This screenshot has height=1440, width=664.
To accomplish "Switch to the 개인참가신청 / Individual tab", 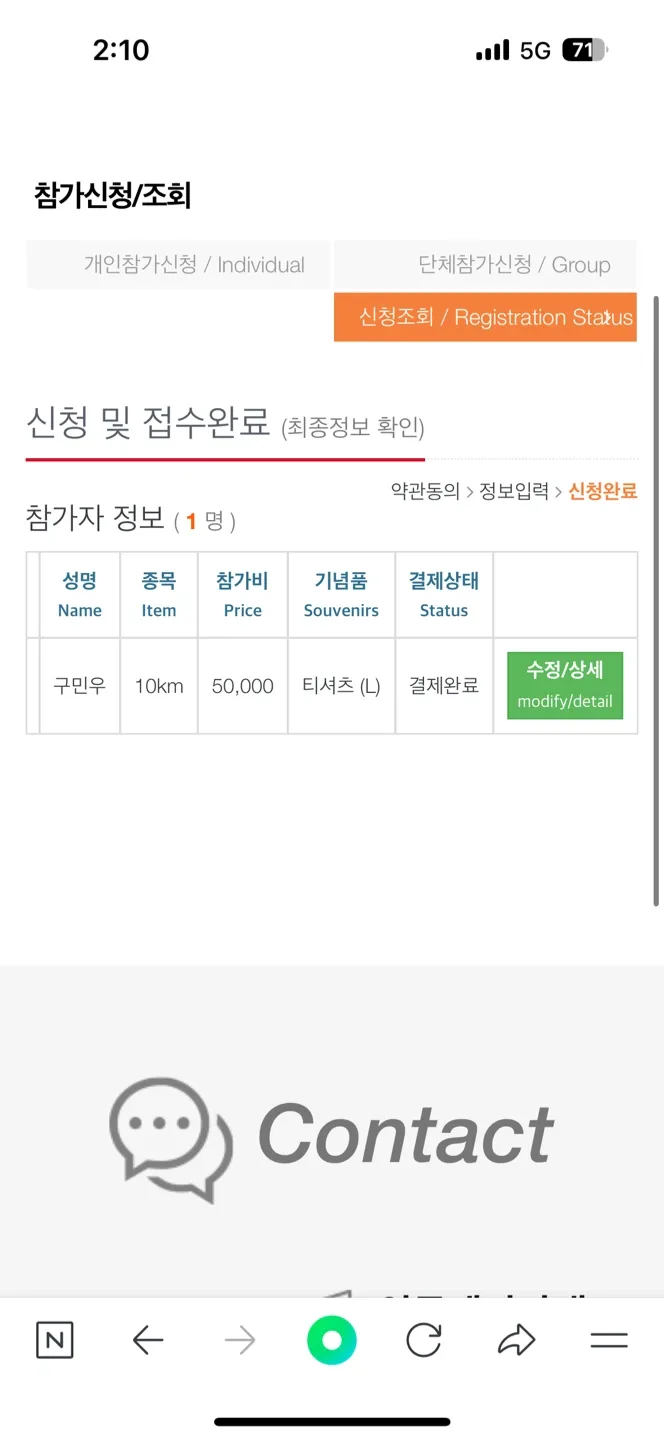I will tap(178, 265).
